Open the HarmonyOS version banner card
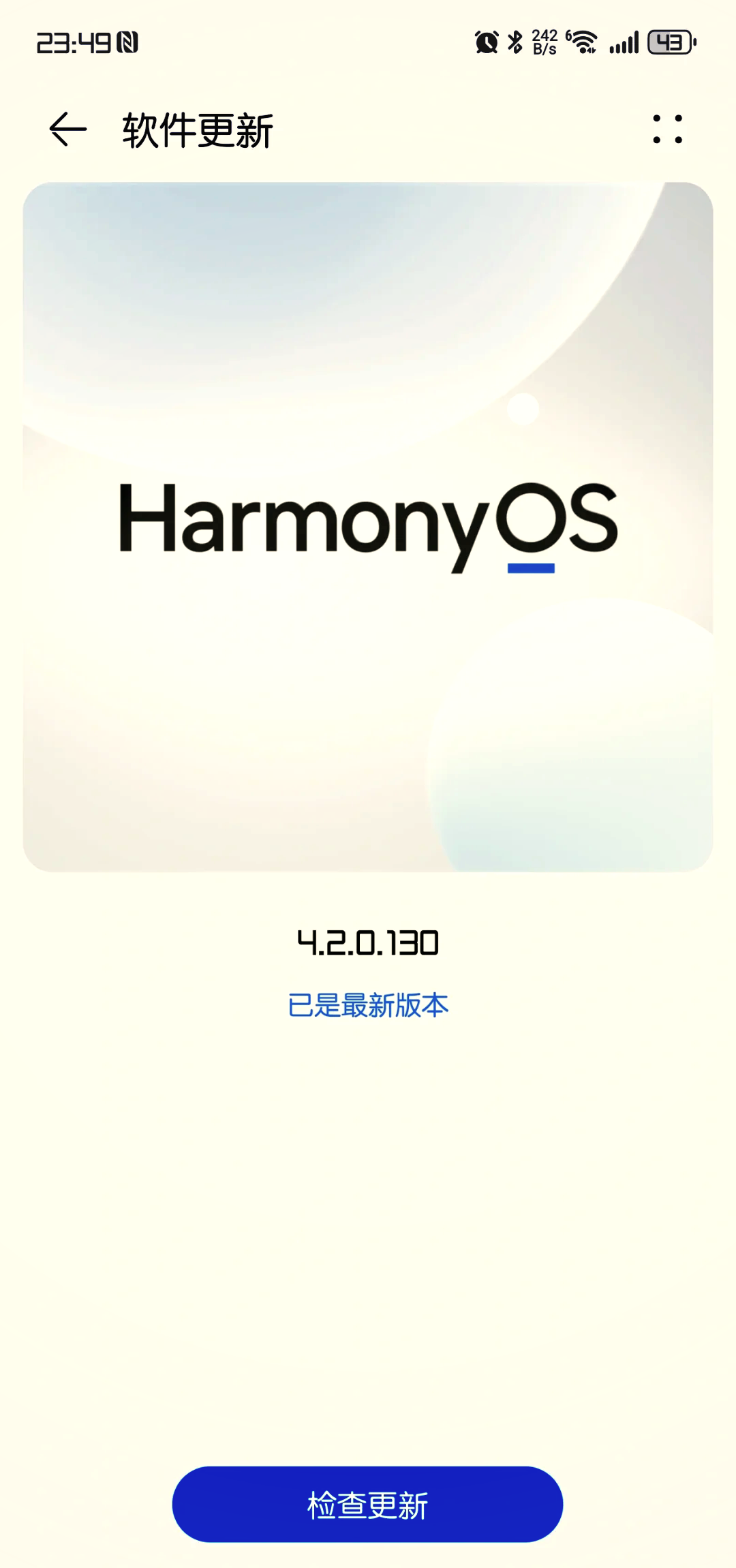Screen dimensions: 736x1568 (x=368, y=526)
